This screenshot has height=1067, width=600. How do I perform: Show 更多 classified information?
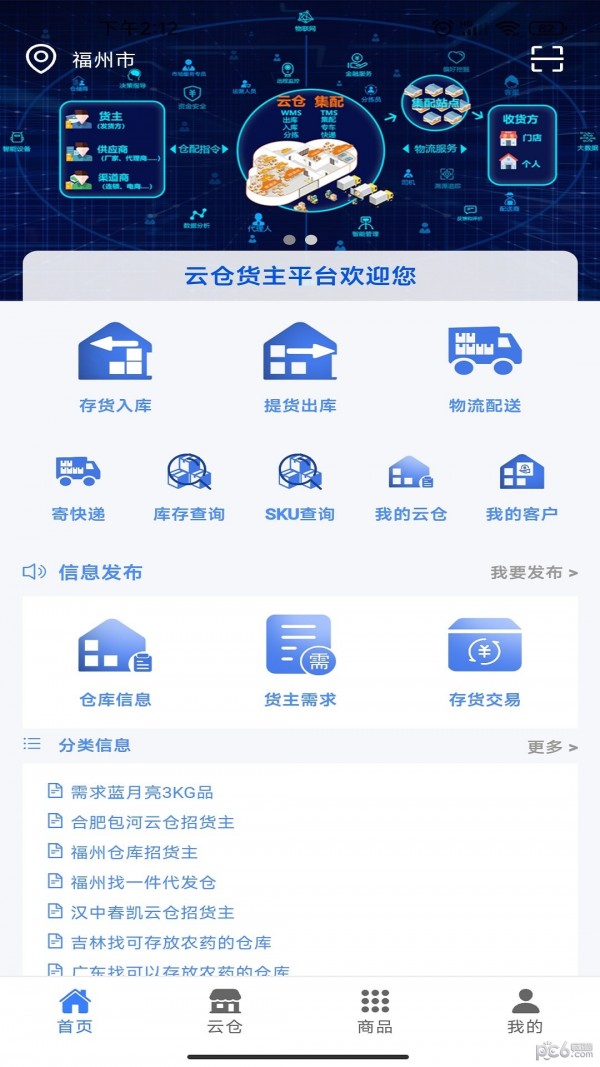point(552,747)
